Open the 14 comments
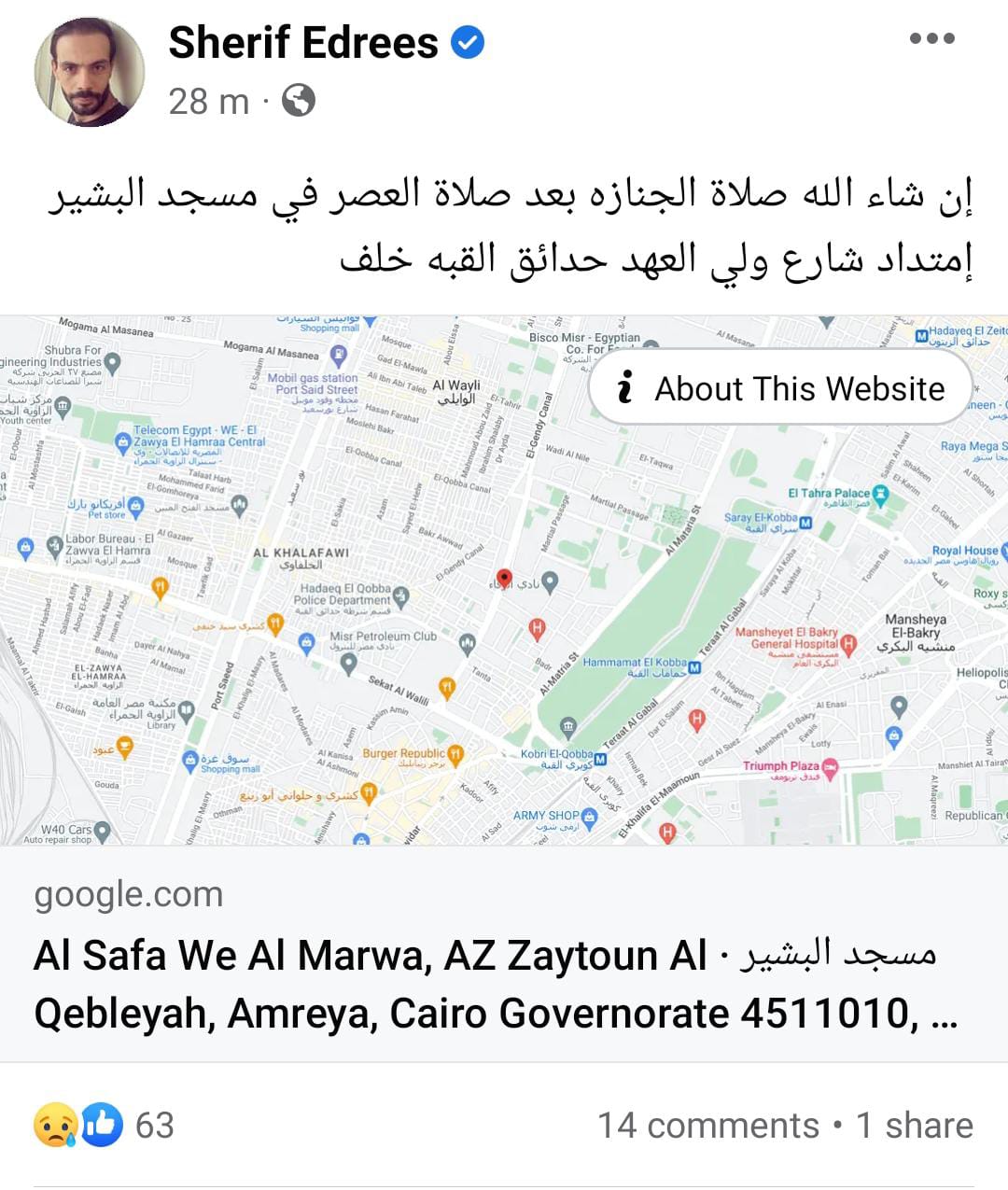1008x1190 pixels. point(707,1126)
